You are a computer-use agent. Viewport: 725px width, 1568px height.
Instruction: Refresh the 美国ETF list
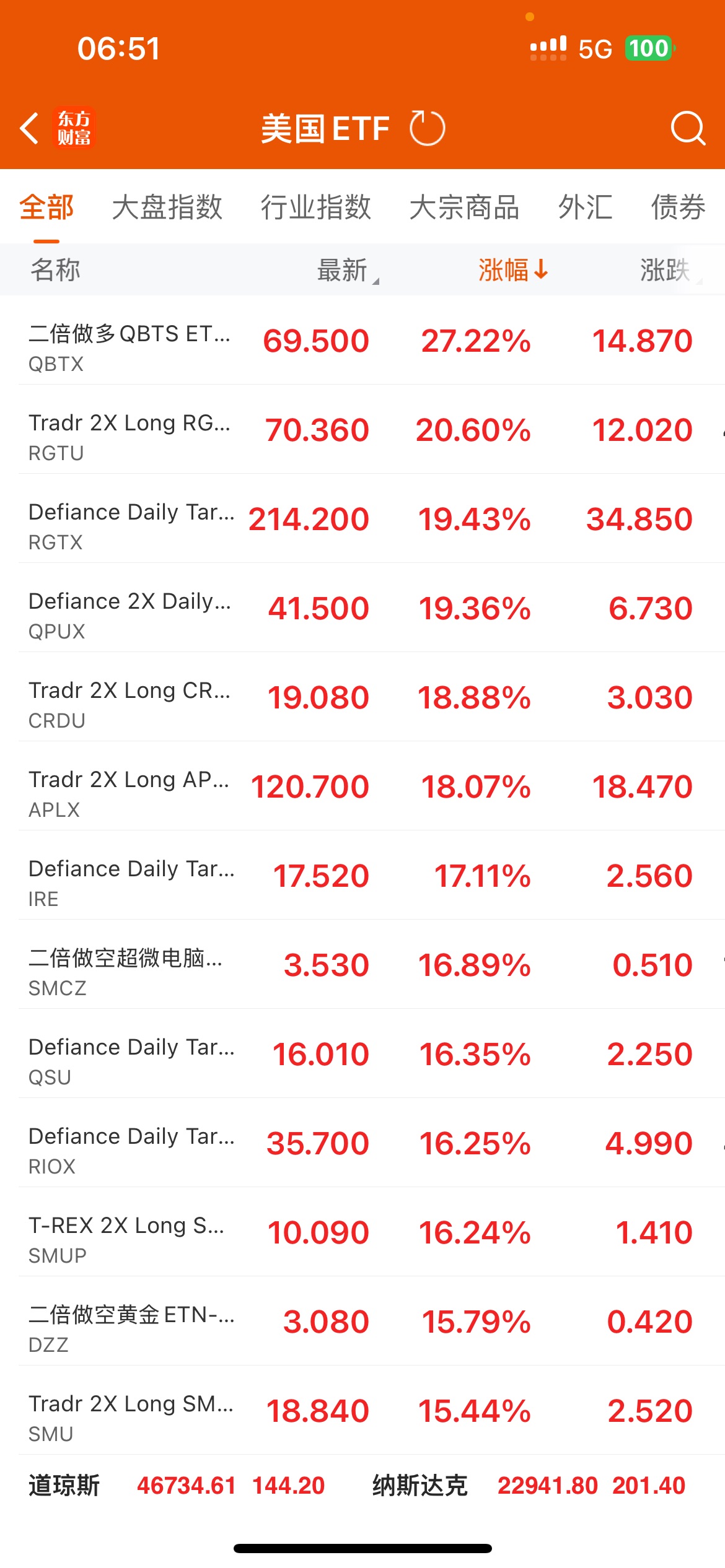(428, 128)
